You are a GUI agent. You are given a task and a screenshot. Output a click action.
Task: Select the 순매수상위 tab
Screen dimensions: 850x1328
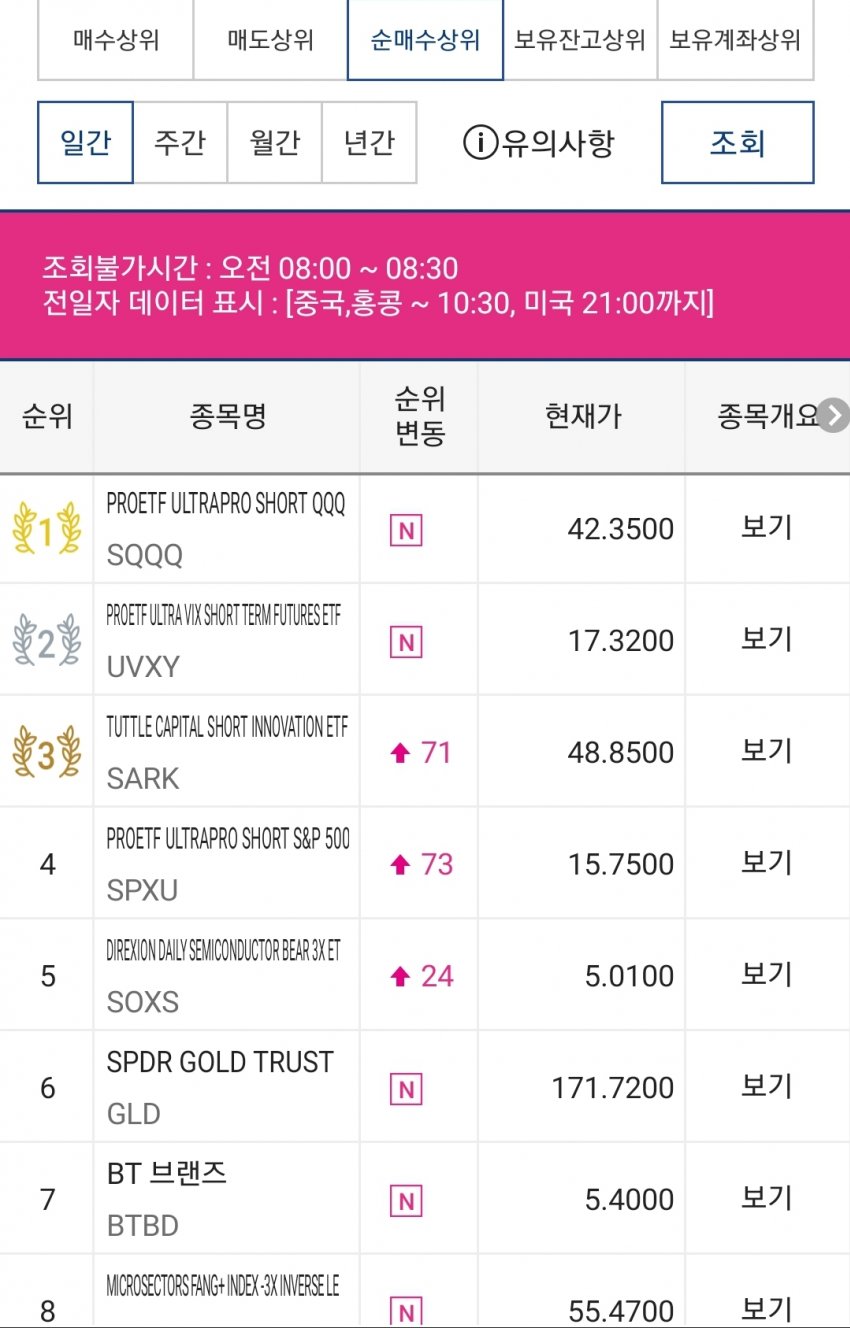pos(425,41)
